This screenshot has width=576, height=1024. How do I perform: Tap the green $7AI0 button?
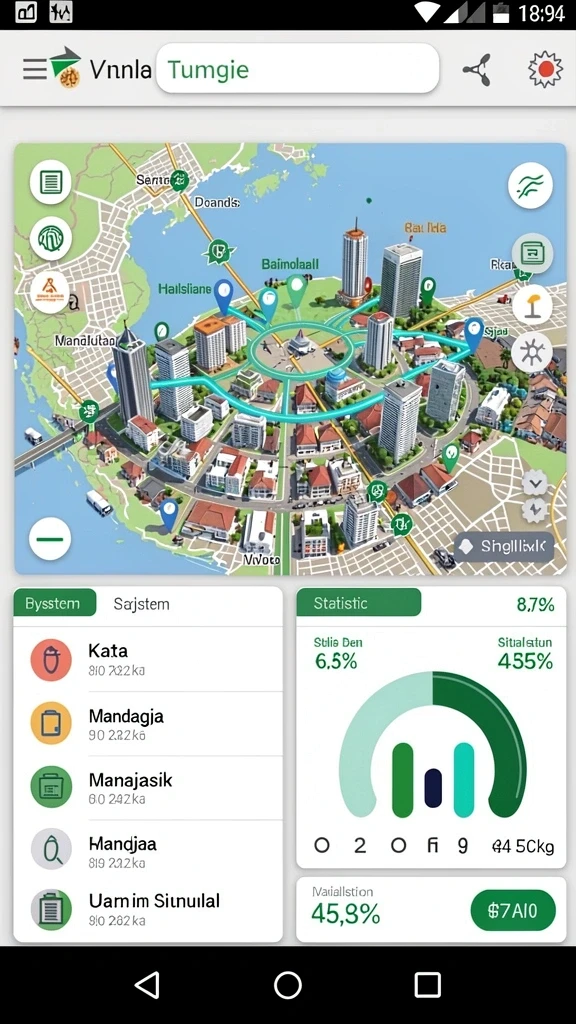tap(513, 910)
